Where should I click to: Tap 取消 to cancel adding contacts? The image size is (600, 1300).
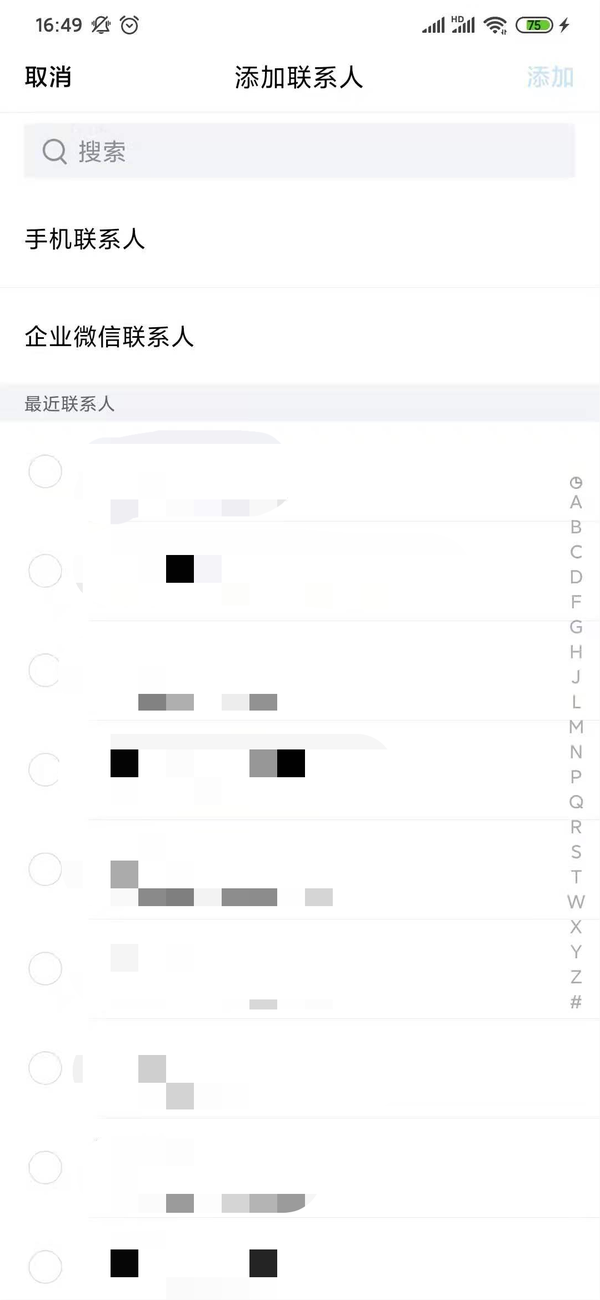[x=48, y=77]
